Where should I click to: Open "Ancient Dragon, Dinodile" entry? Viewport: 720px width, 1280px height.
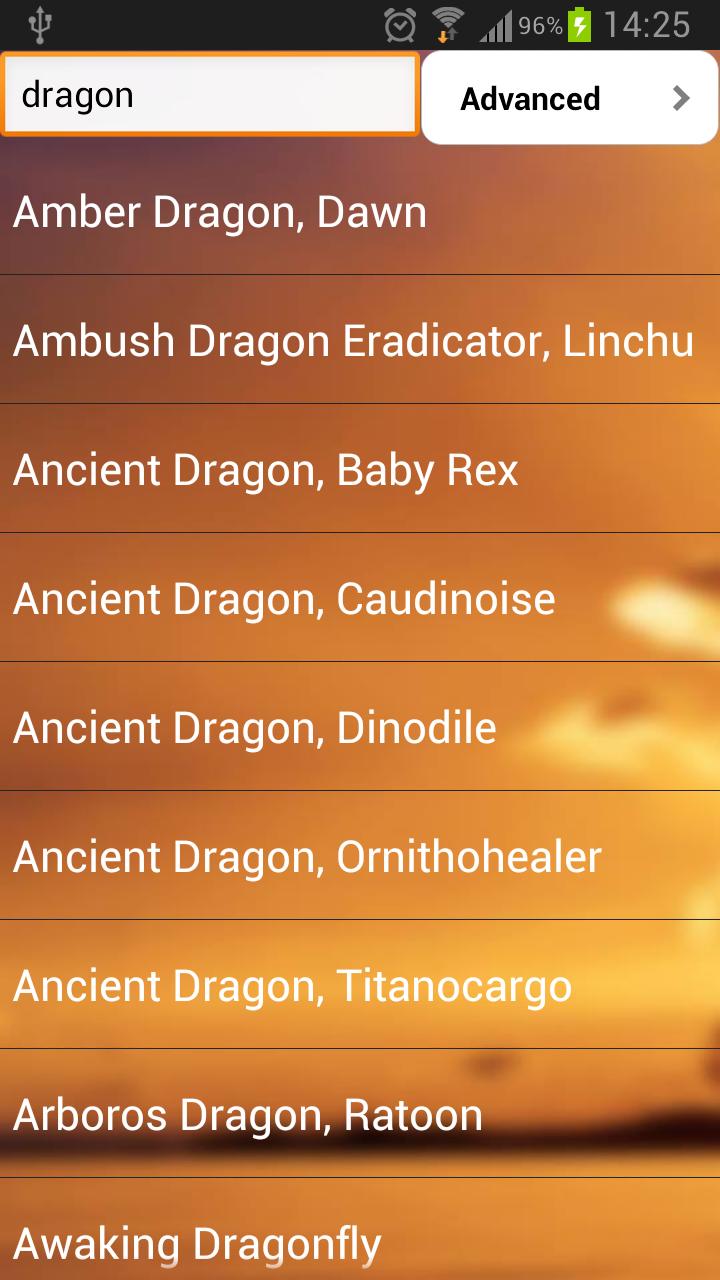click(x=360, y=728)
